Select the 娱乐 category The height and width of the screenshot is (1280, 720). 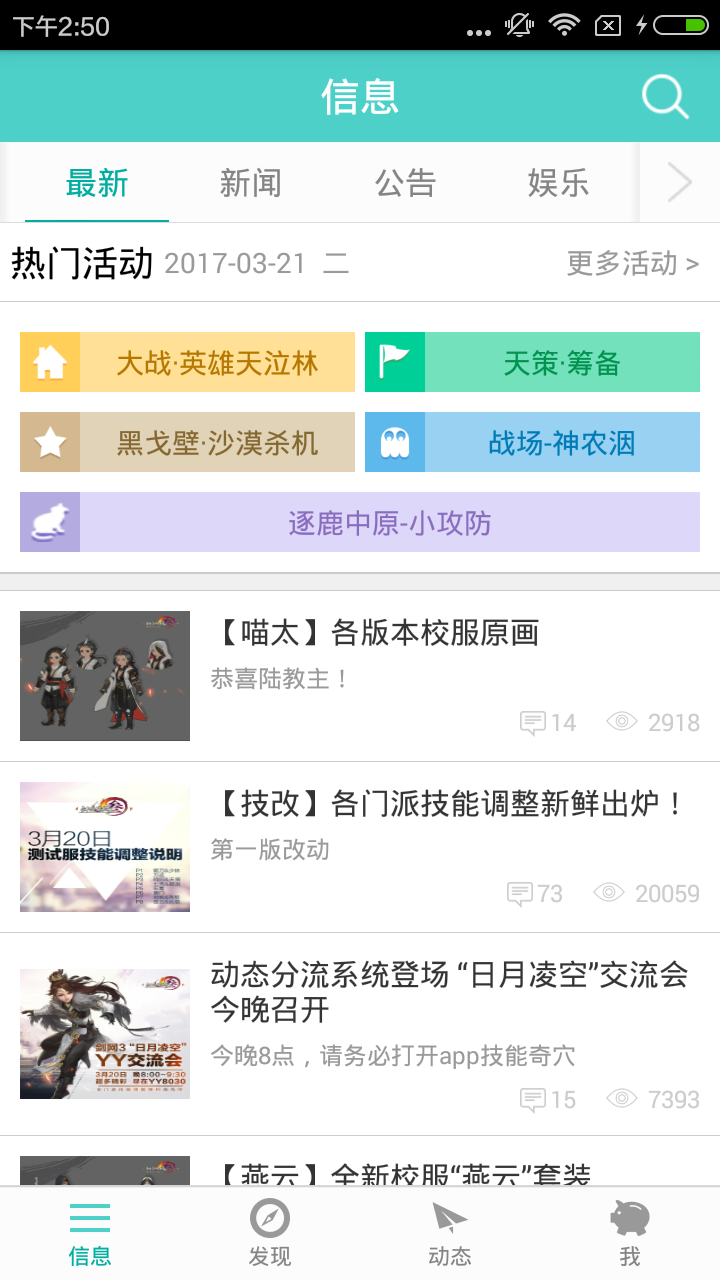pyautogui.click(x=558, y=182)
